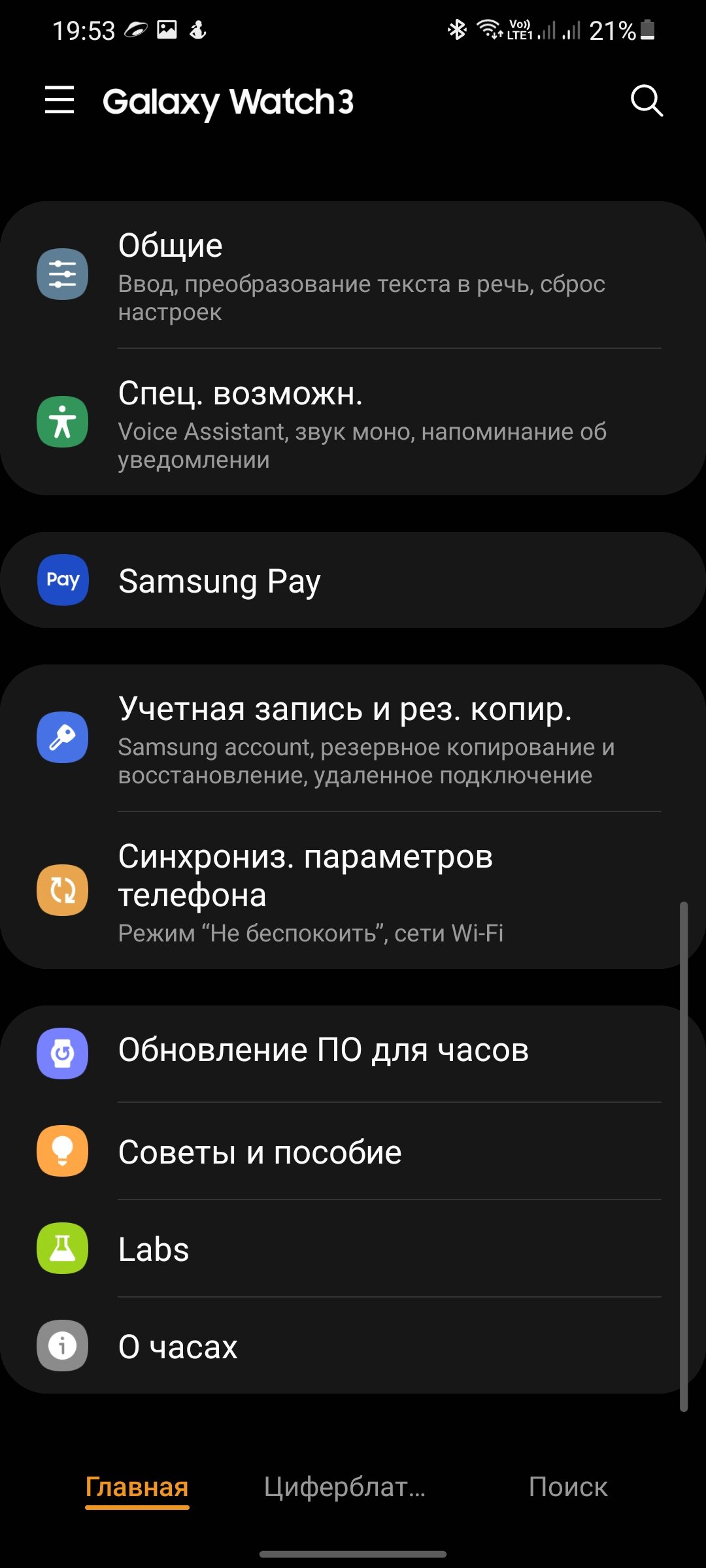Open Labs

click(353, 1249)
